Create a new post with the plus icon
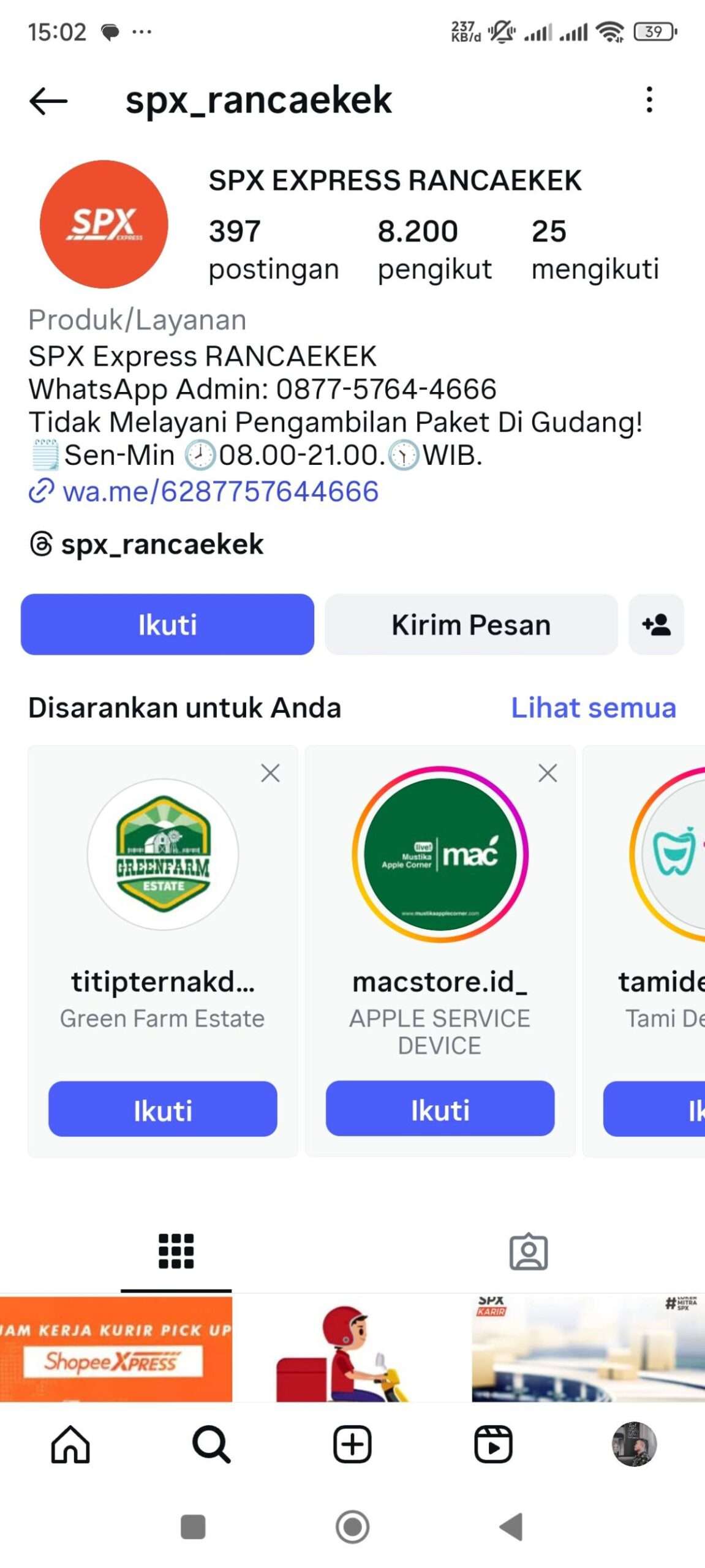Screen dimensions: 705x1568 pos(352,1444)
